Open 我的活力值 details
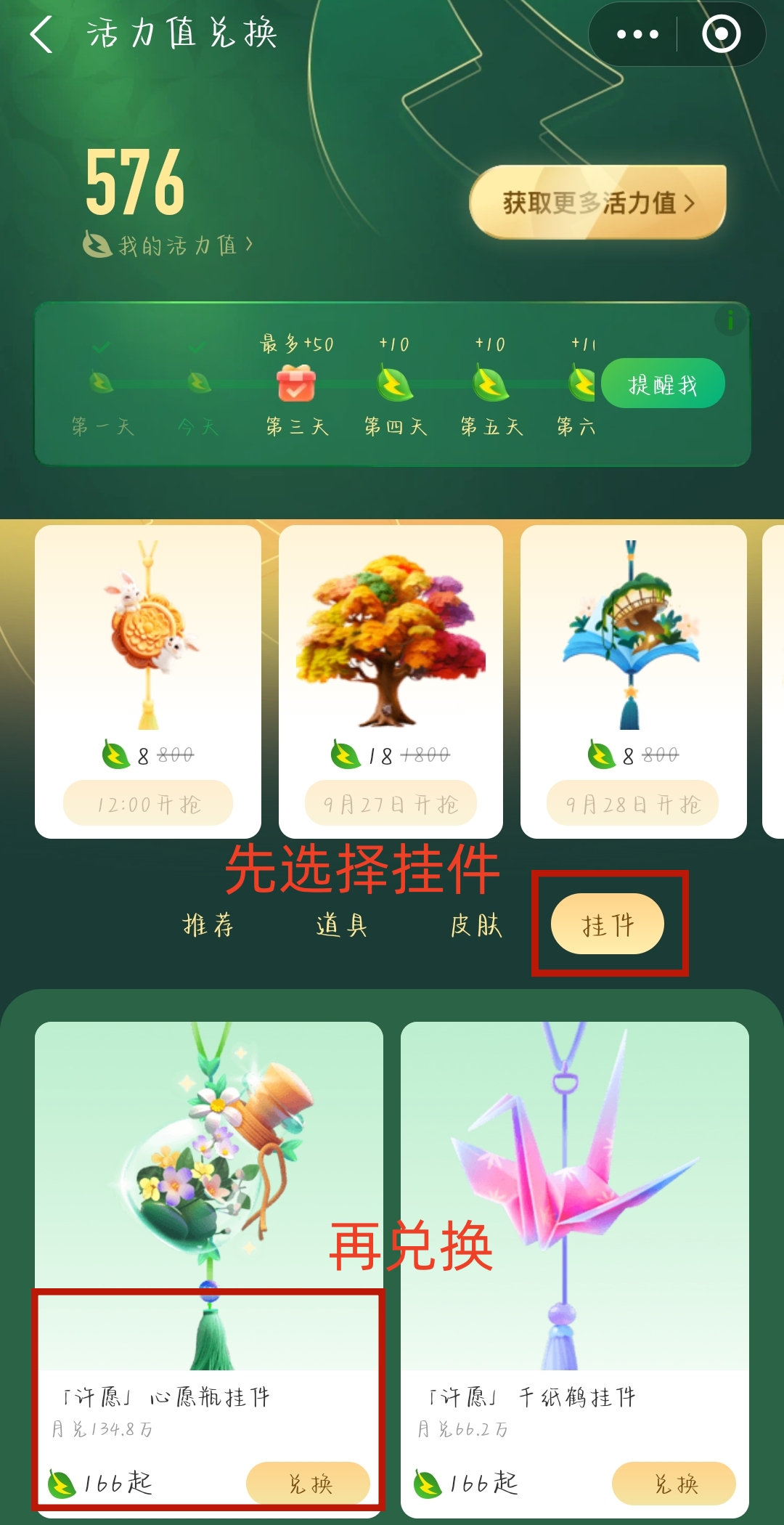The height and width of the screenshot is (1525, 784). [x=169, y=245]
